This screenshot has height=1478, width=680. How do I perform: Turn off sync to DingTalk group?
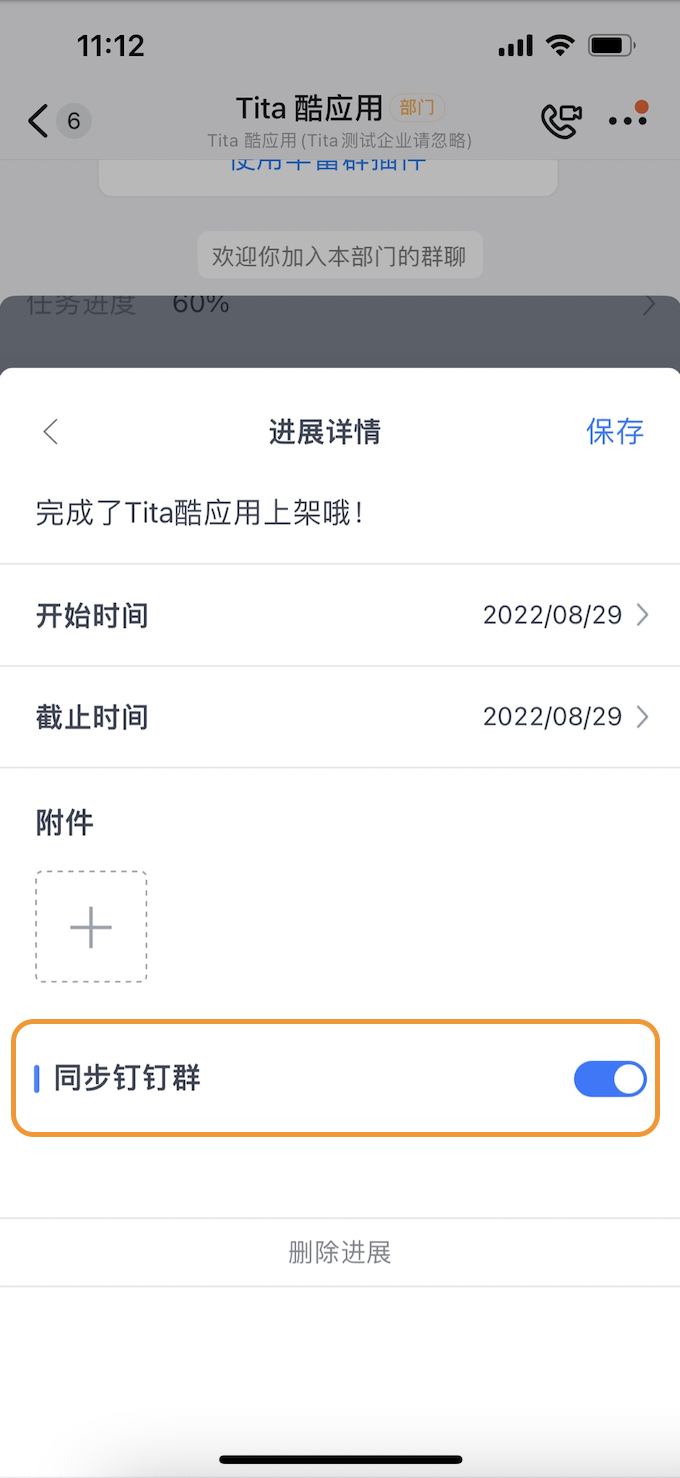click(x=610, y=1079)
